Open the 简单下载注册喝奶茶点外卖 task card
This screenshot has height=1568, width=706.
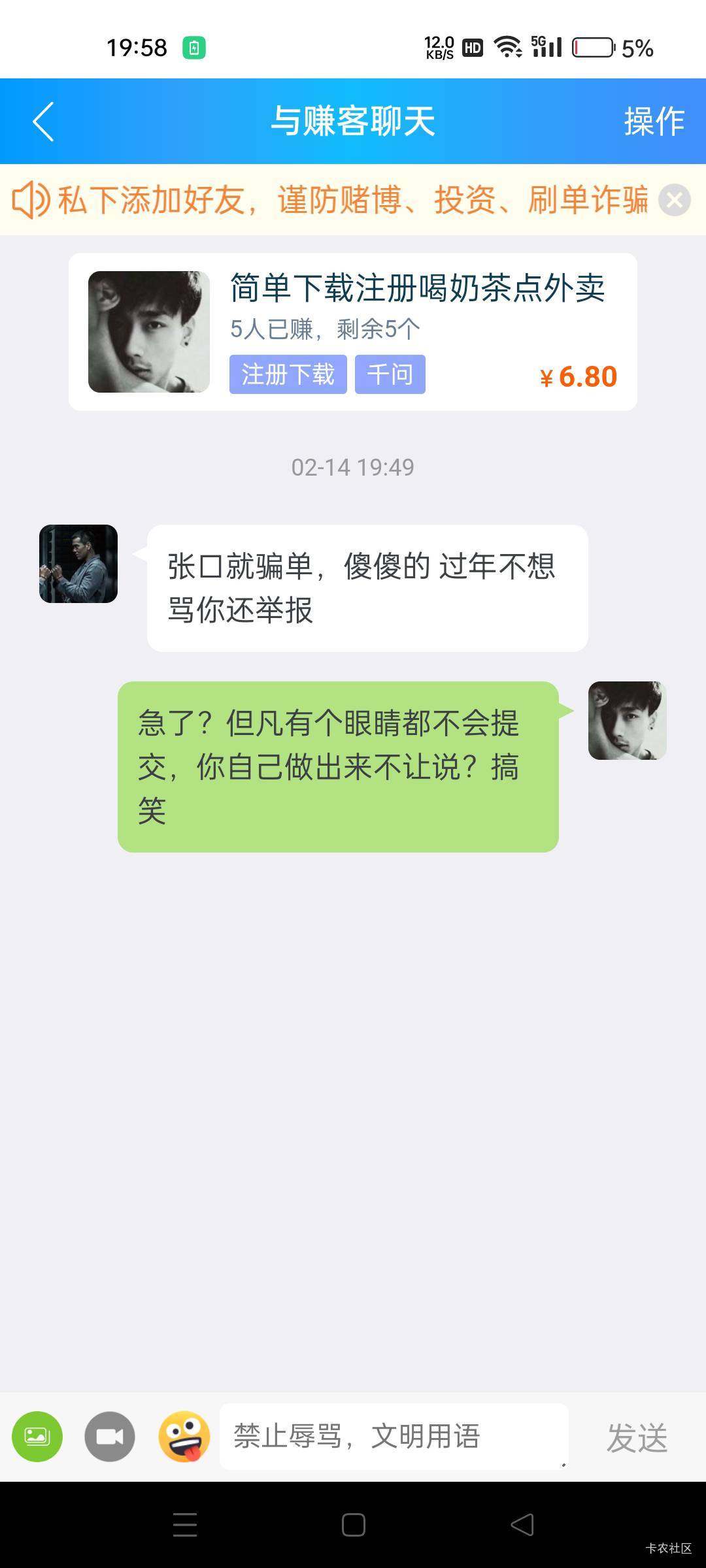pos(417,288)
